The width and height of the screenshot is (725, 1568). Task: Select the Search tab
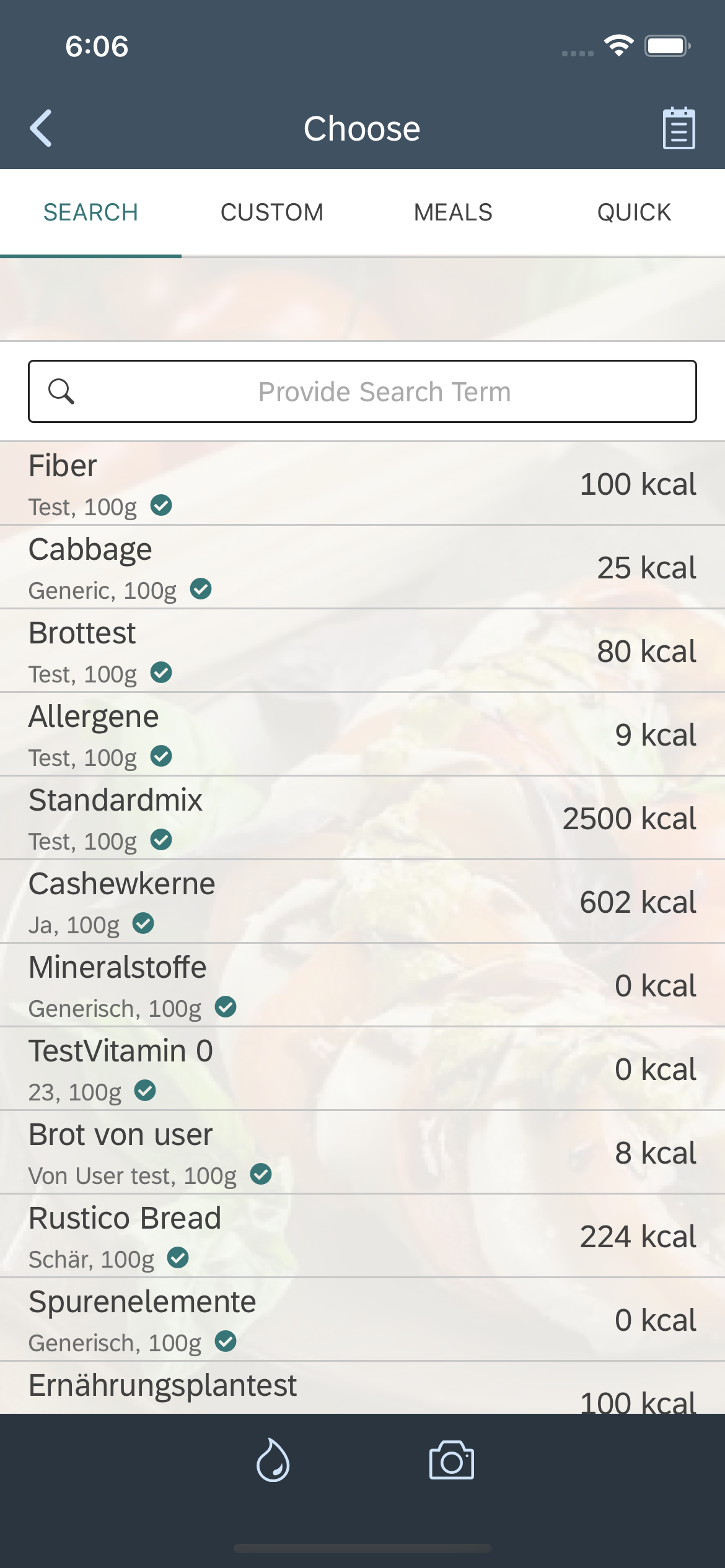pyautogui.click(x=90, y=212)
